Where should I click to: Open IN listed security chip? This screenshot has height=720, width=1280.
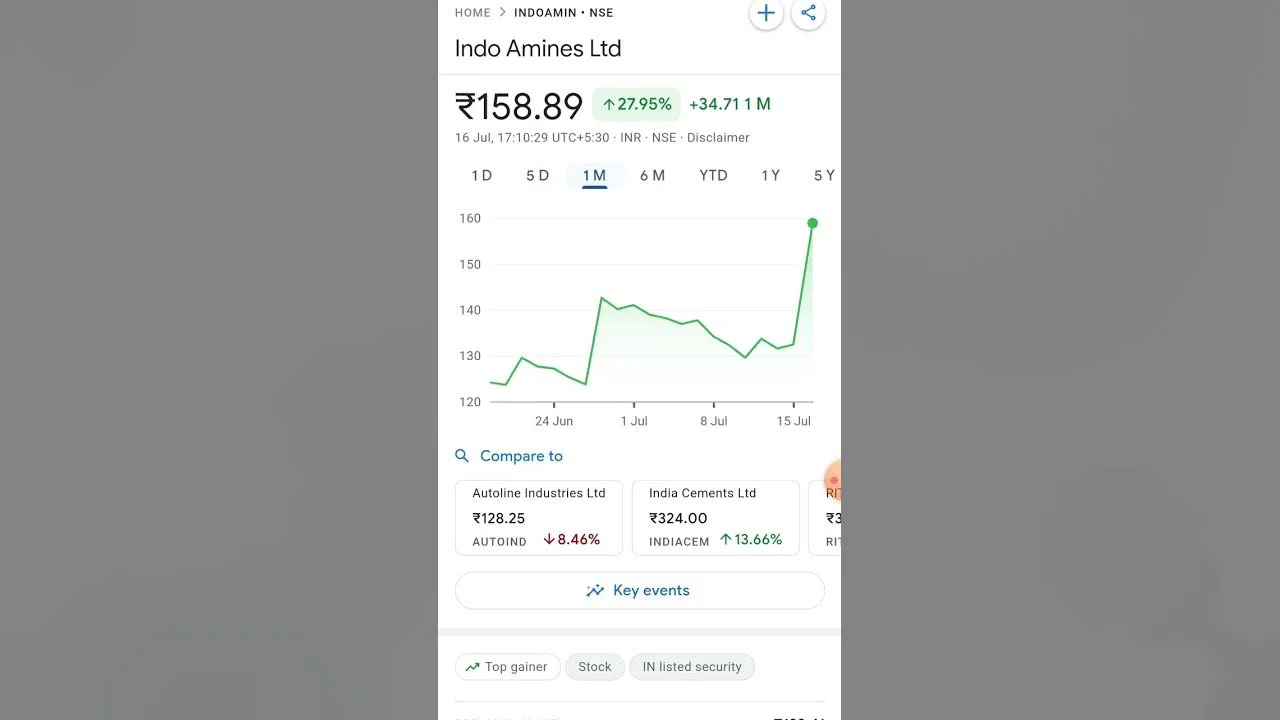point(691,667)
